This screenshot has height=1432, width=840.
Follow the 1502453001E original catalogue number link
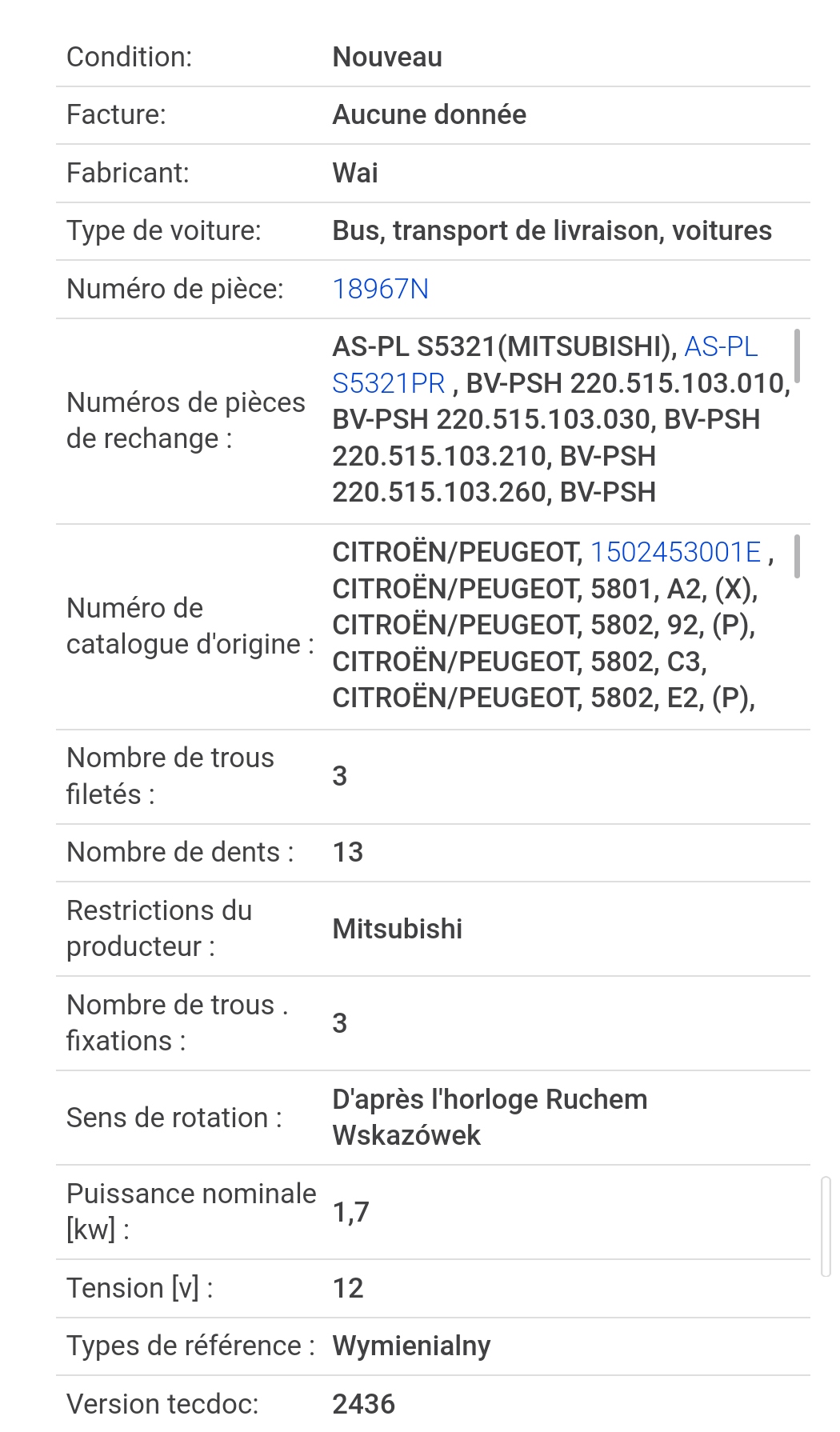click(676, 552)
